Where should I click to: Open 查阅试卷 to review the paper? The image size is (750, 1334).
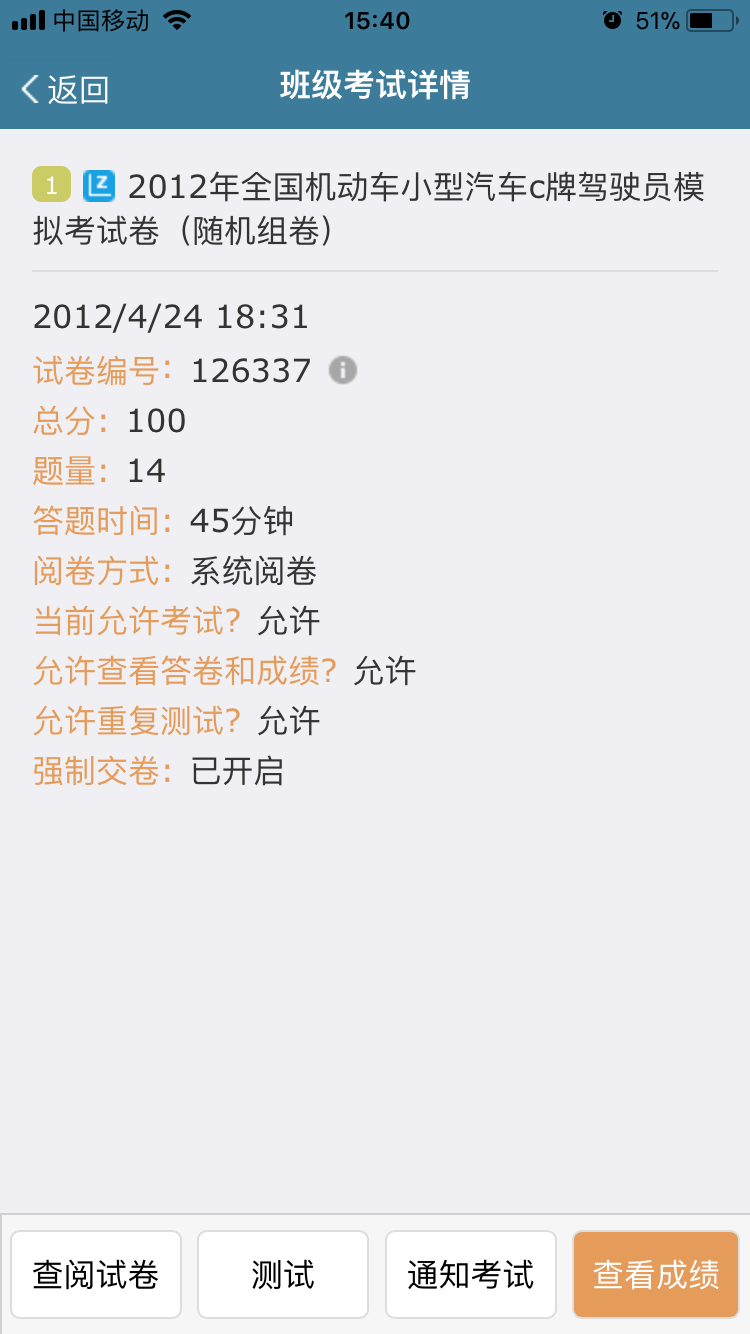click(x=96, y=1275)
